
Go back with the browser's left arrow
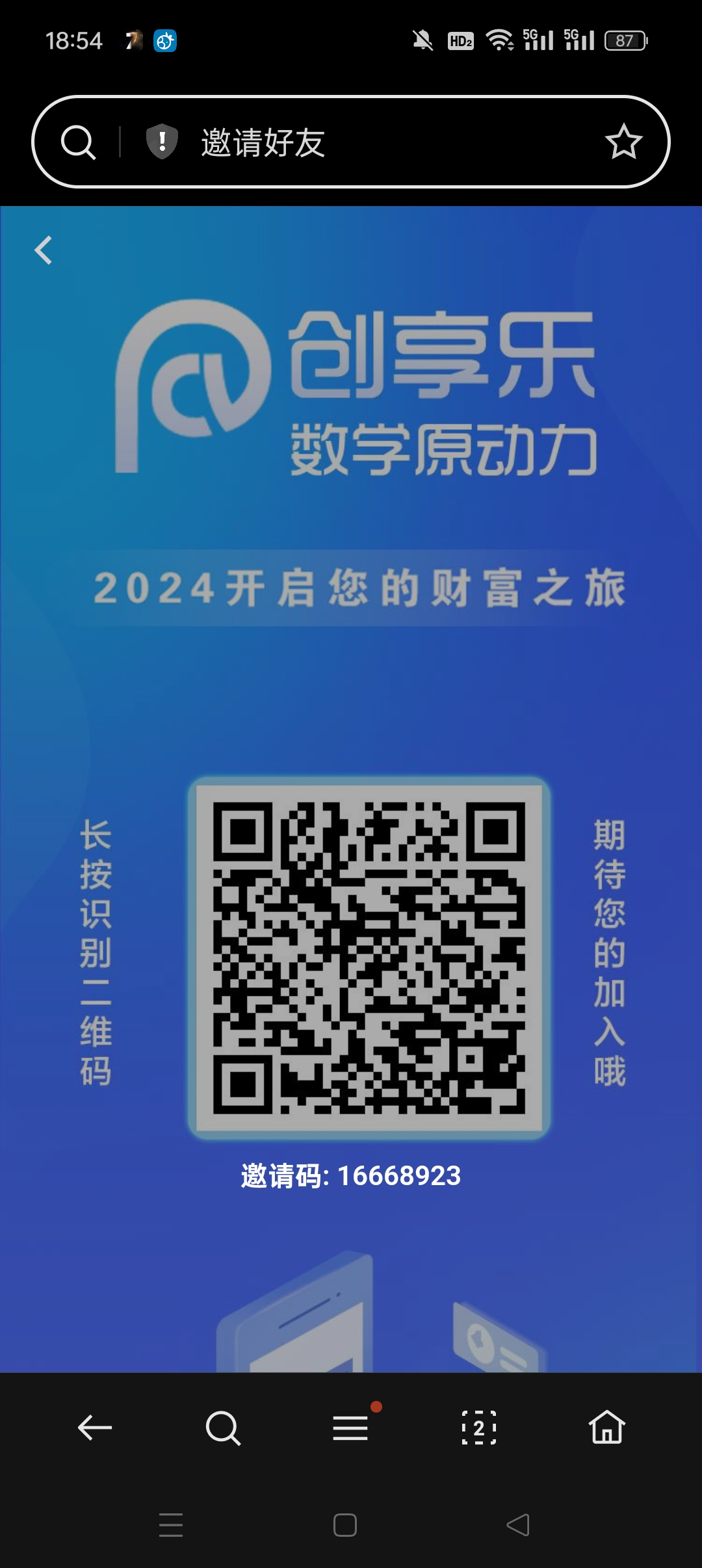[95, 1428]
